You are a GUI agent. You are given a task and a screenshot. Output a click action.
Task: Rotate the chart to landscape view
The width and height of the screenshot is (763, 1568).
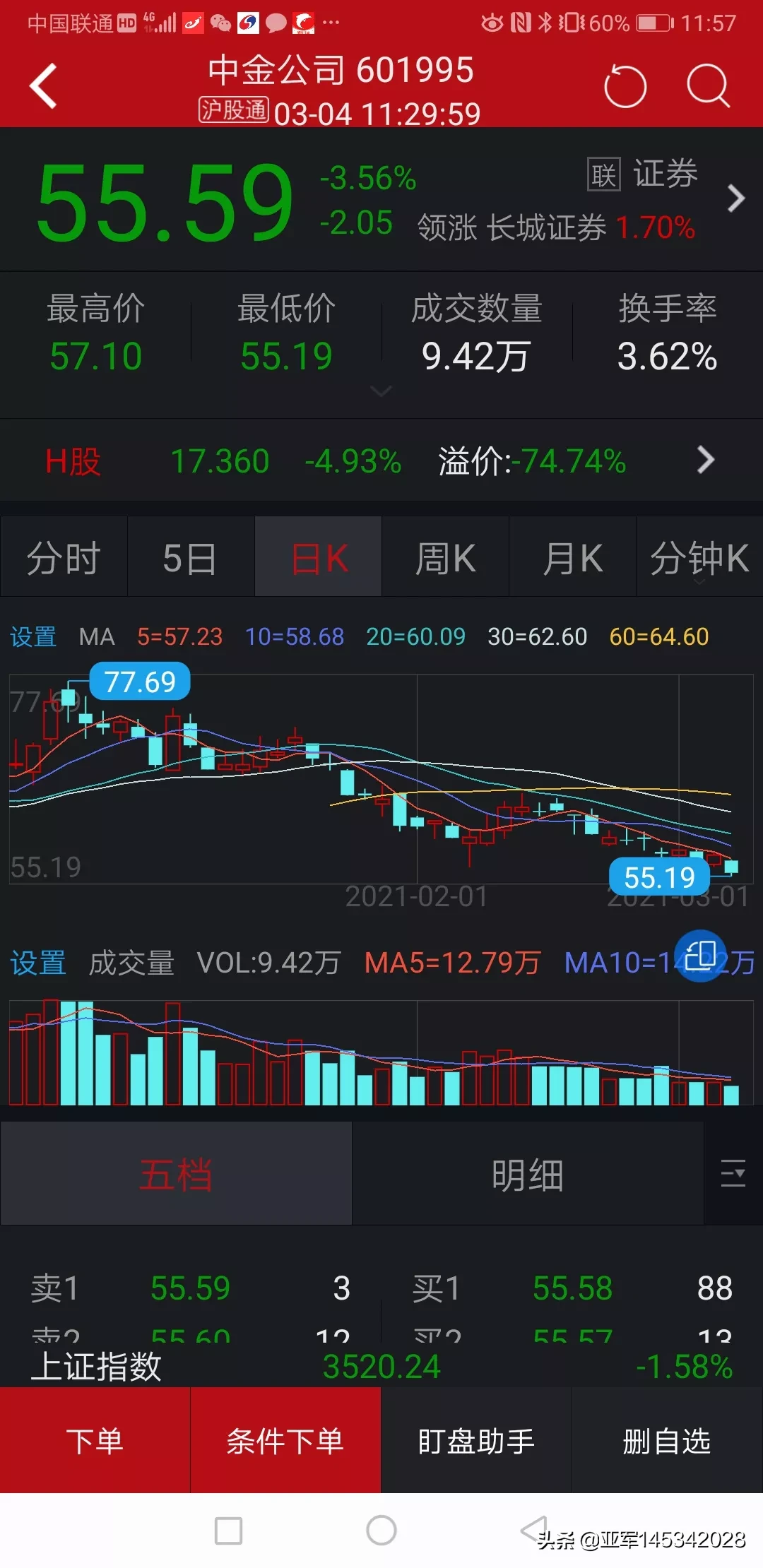coord(700,956)
